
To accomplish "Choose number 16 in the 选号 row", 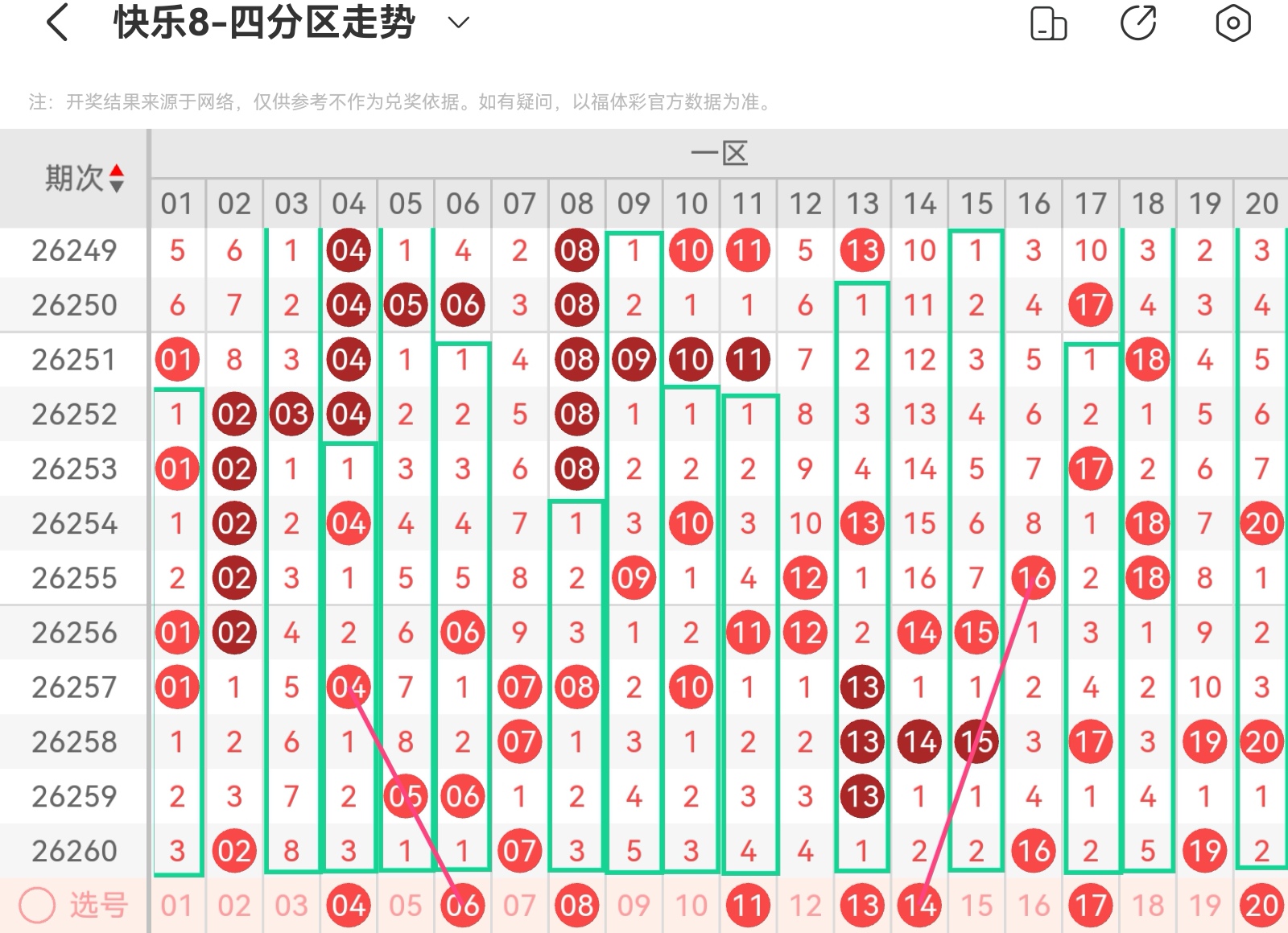I will [1034, 906].
